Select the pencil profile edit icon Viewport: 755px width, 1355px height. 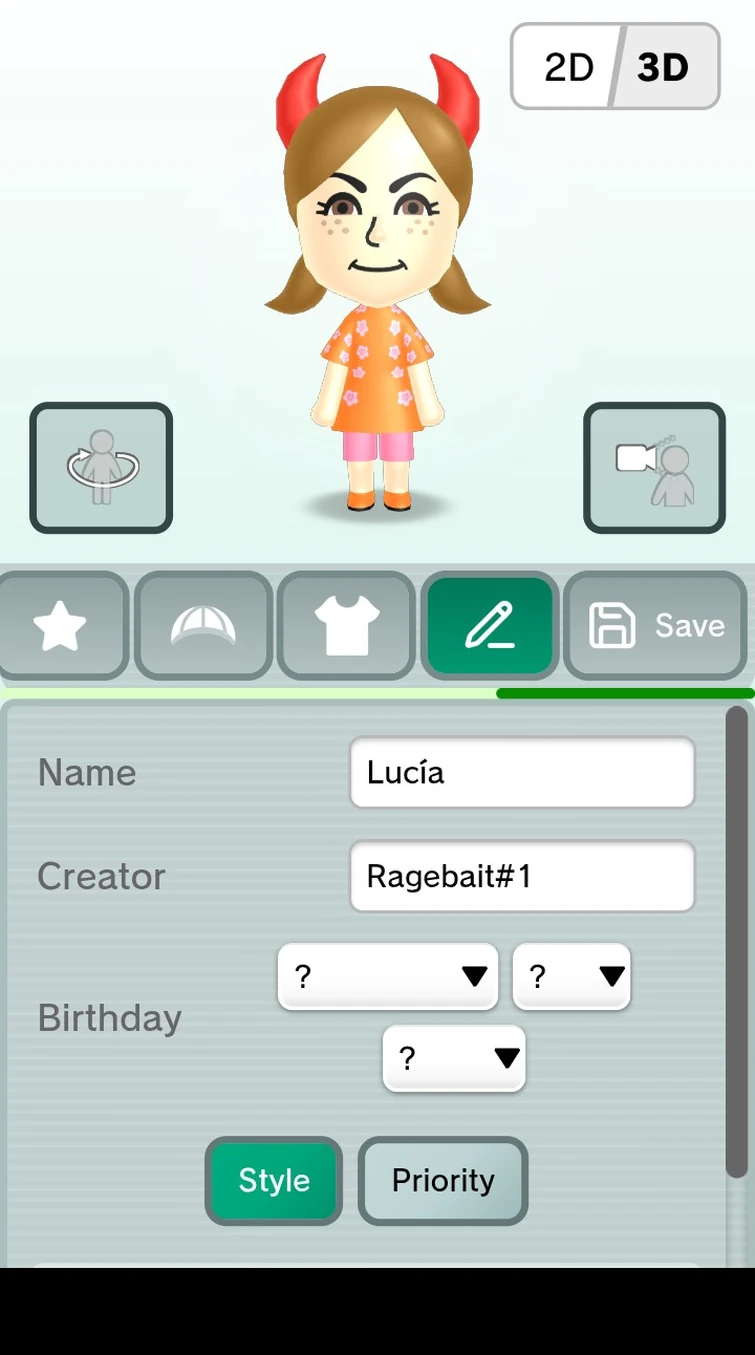489,626
